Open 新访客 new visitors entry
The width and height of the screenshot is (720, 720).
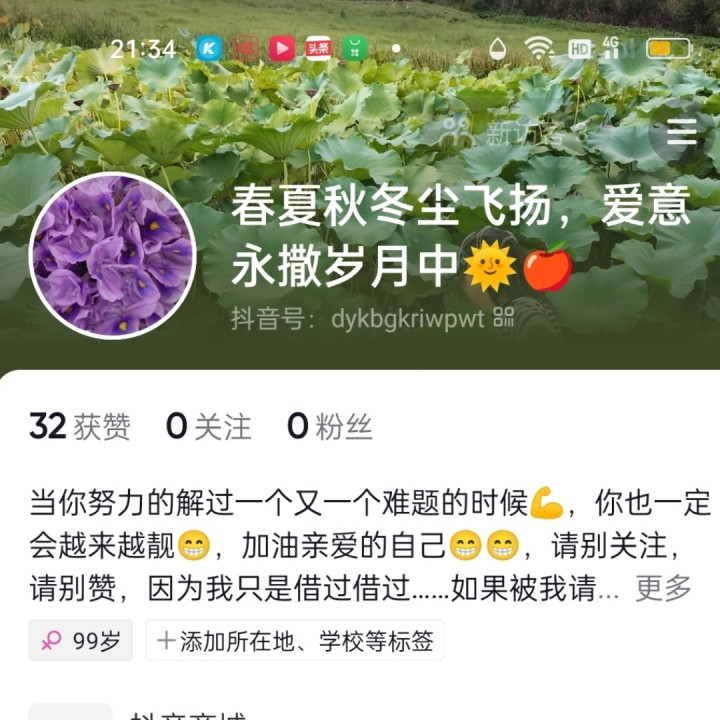click(x=500, y=131)
